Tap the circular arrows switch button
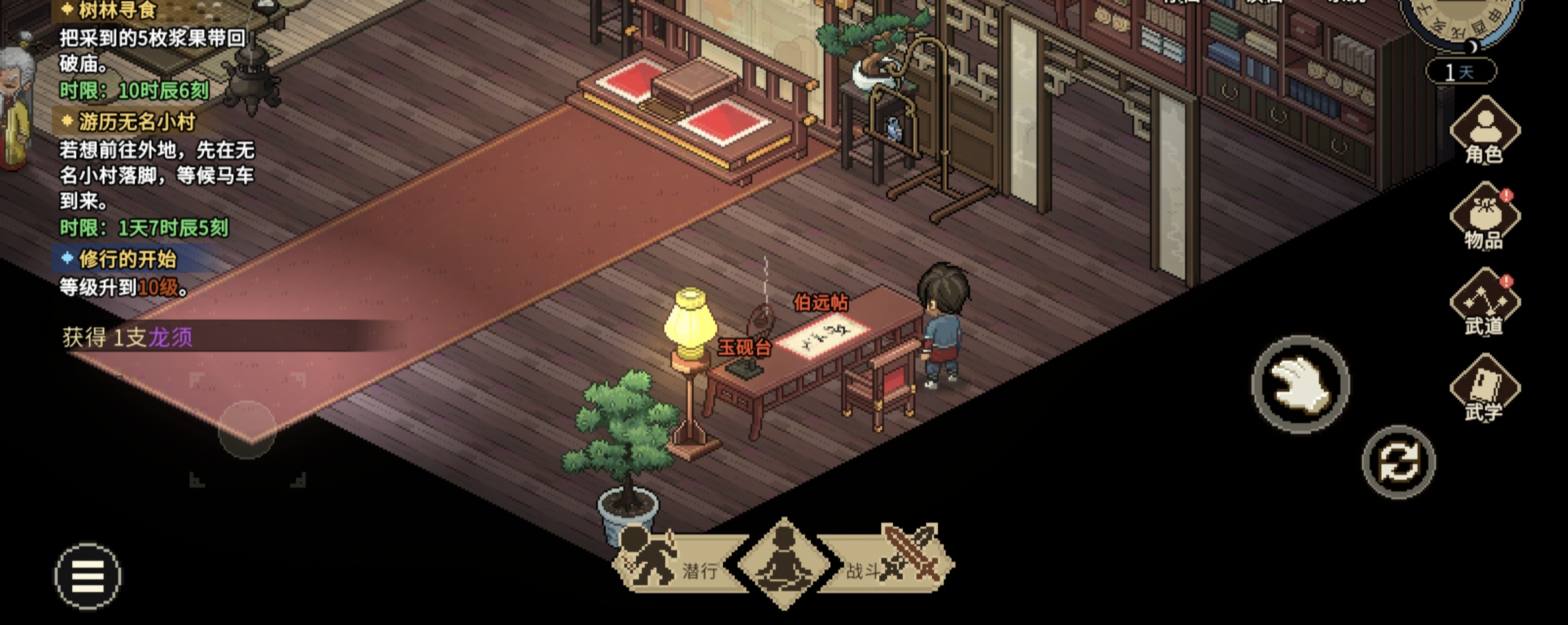The height and width of the screenshot is (625, 1568). pos(1399,462)
